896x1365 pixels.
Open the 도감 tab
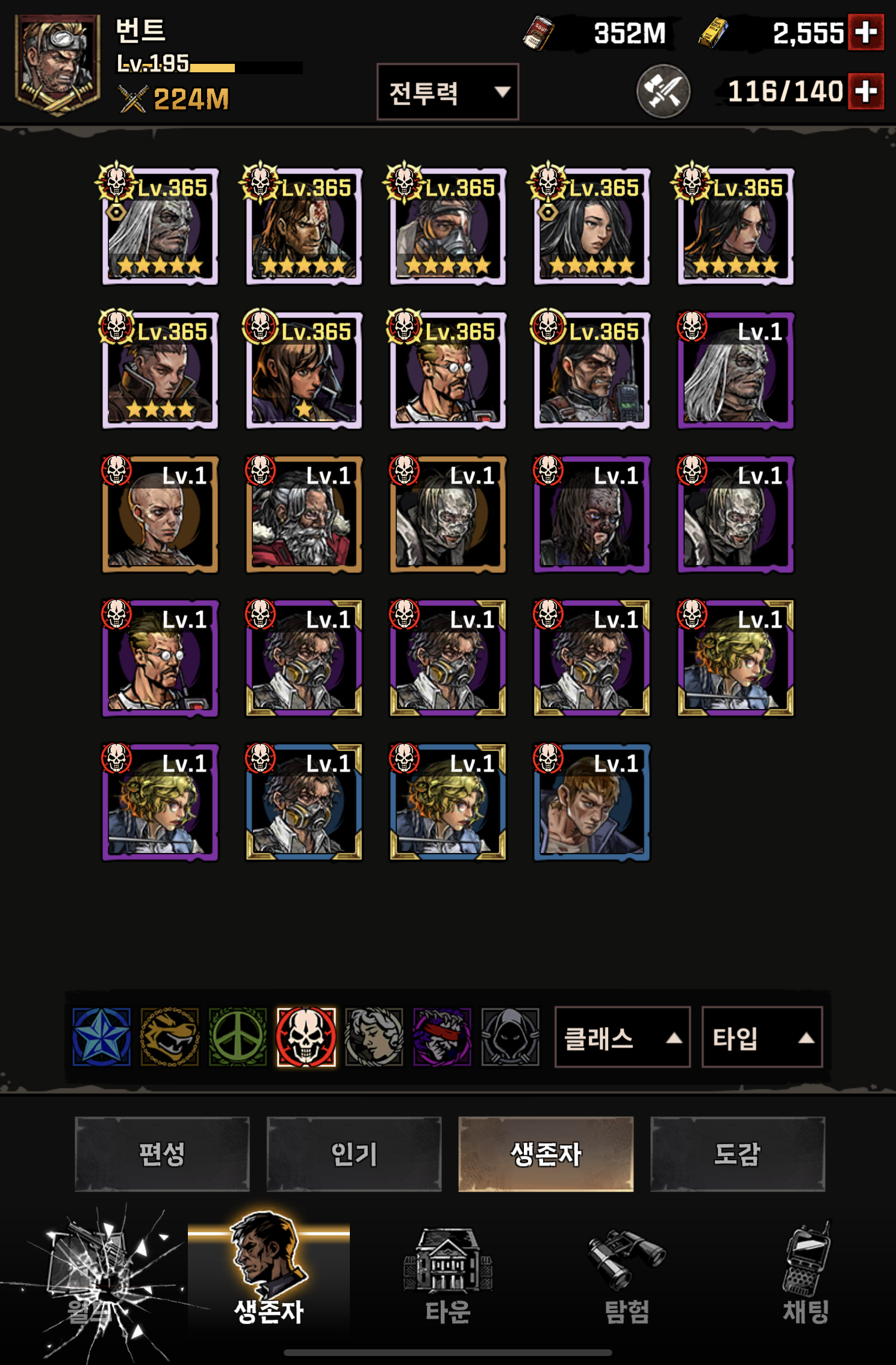[737, 1154]
